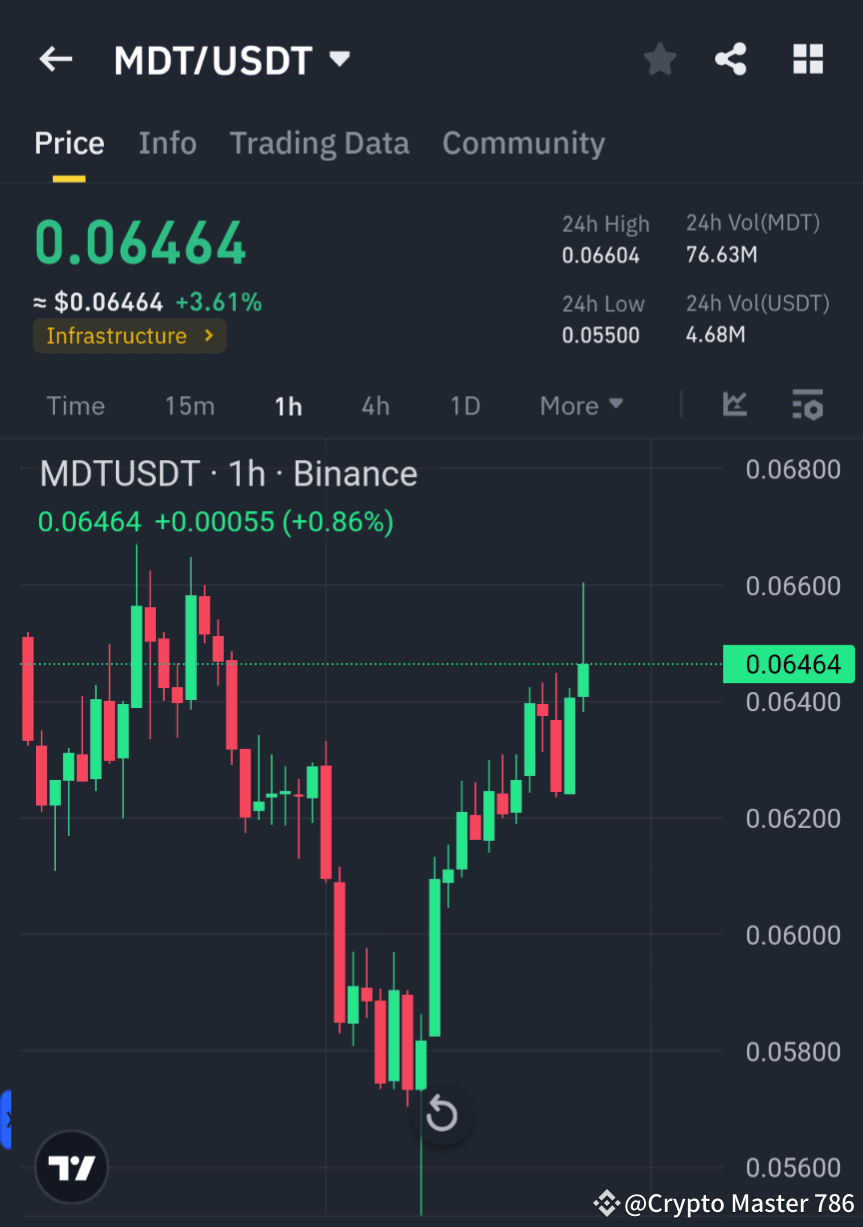863x1227 pixels.
Task: Tap the green current price label 0.06464
Action: pyautogui.click(x=789, y=664)
